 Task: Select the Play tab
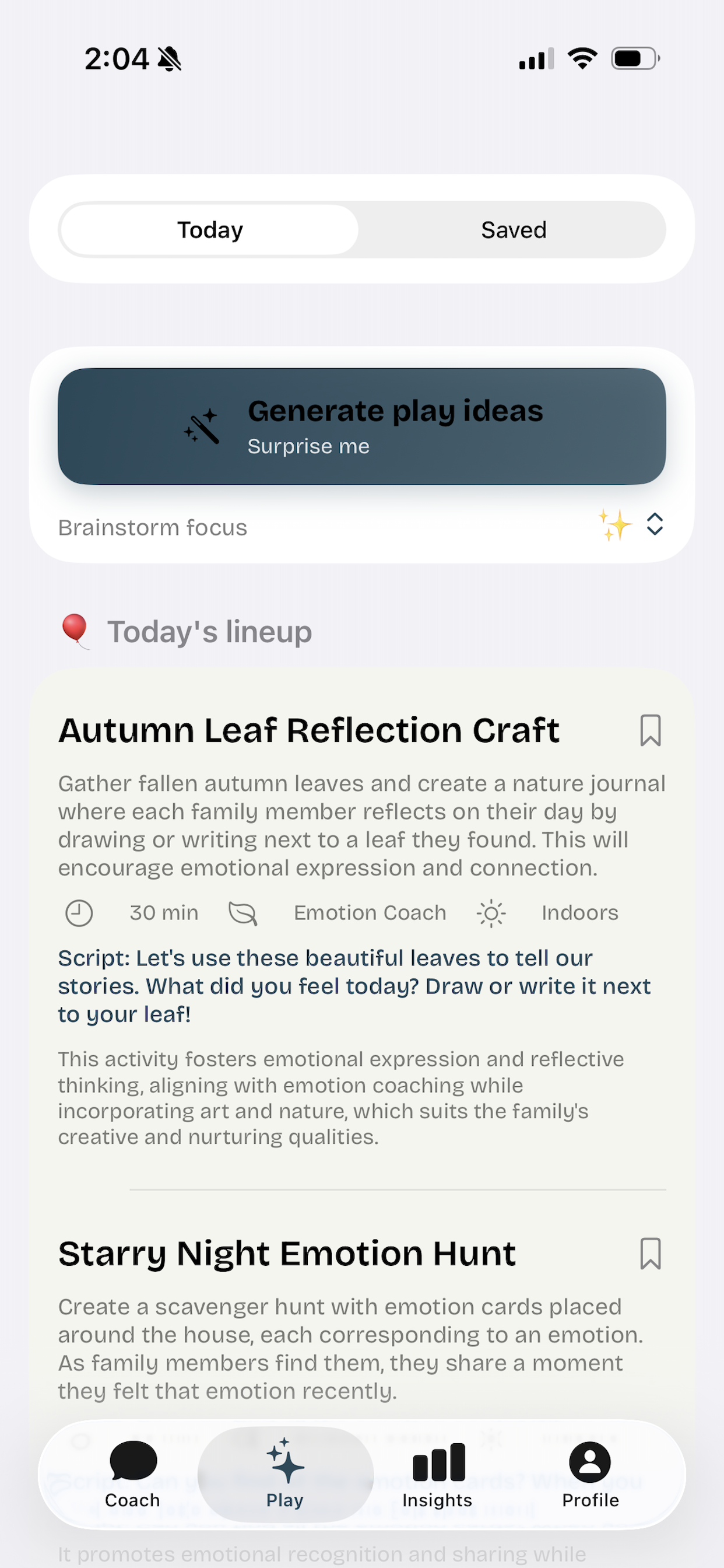(284, 1474)
